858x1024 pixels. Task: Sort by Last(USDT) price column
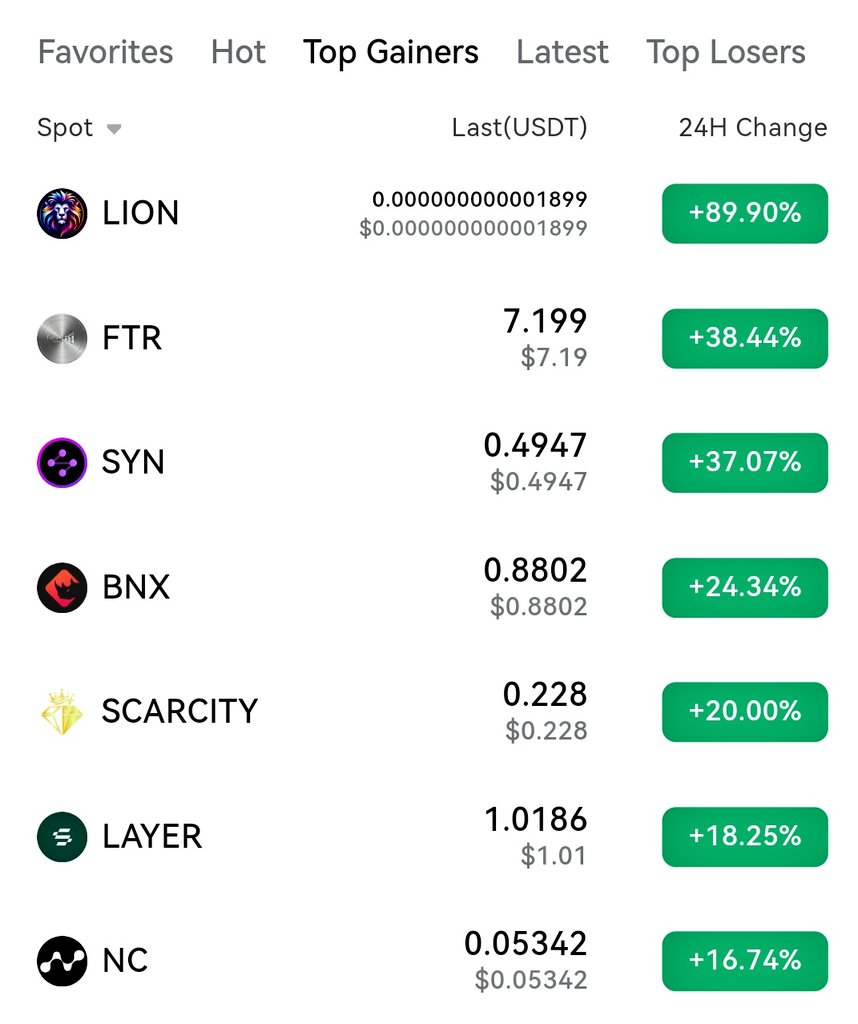519,128
